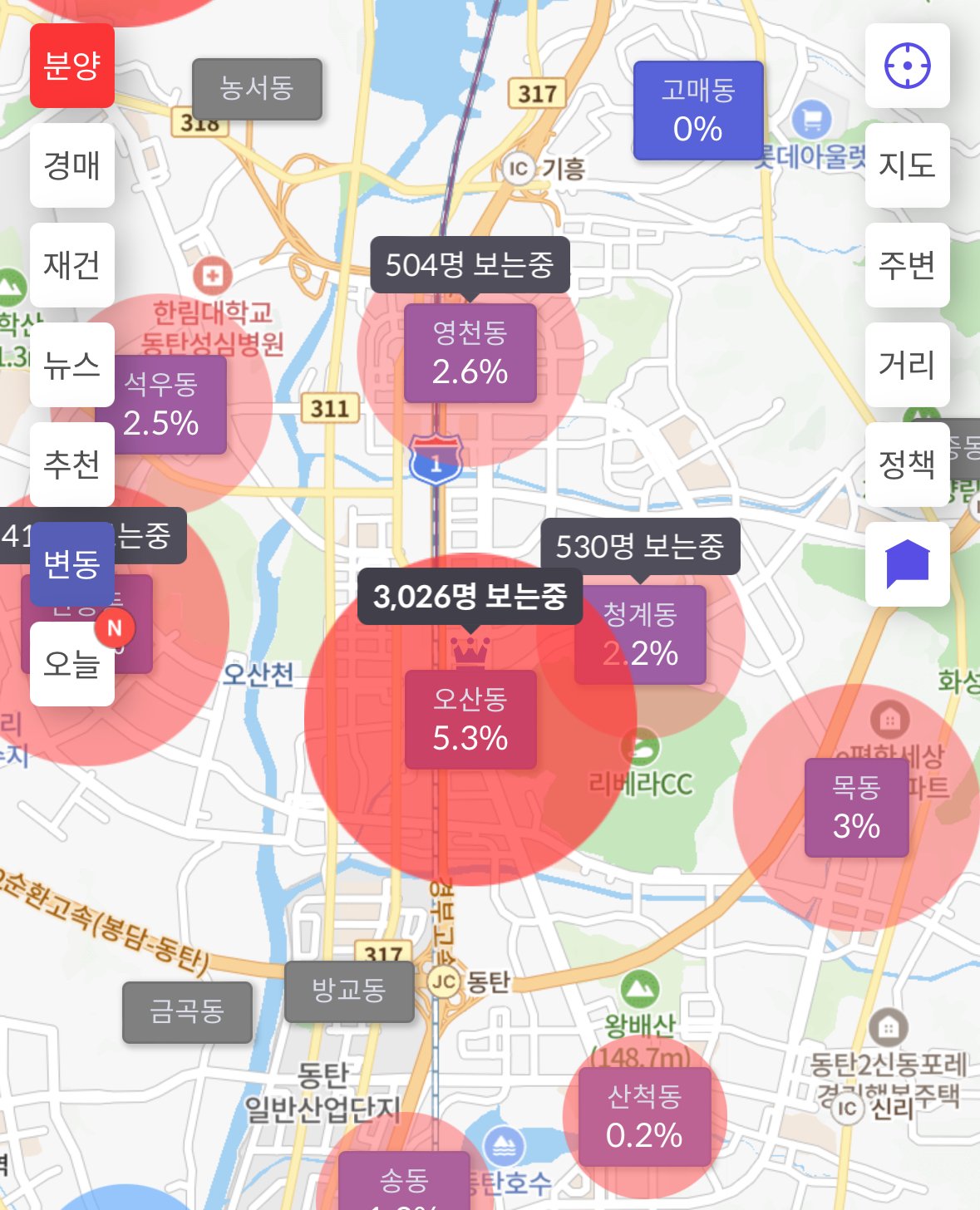This screenshot has width=980, height=1210.
Task: Tap the 분양 button
Action: click(x=72, y=66)
